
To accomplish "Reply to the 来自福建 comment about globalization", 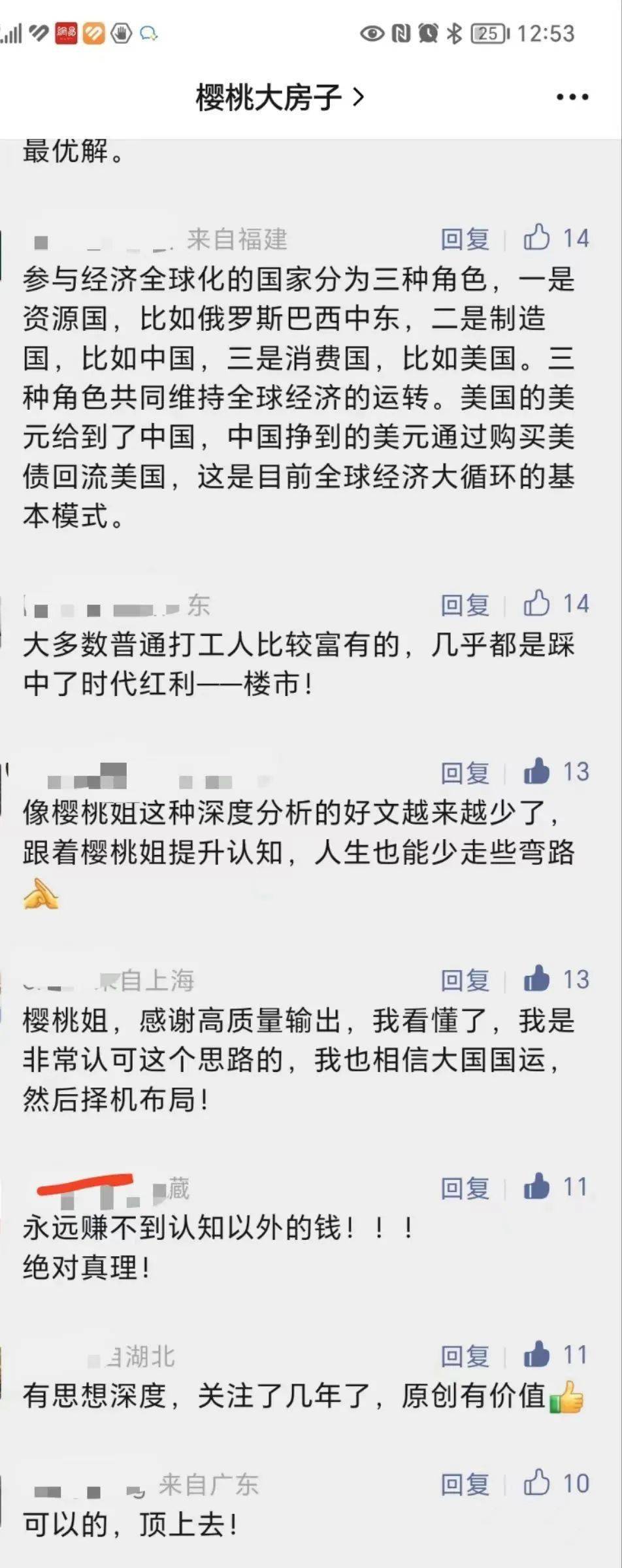I will point(465,239).
